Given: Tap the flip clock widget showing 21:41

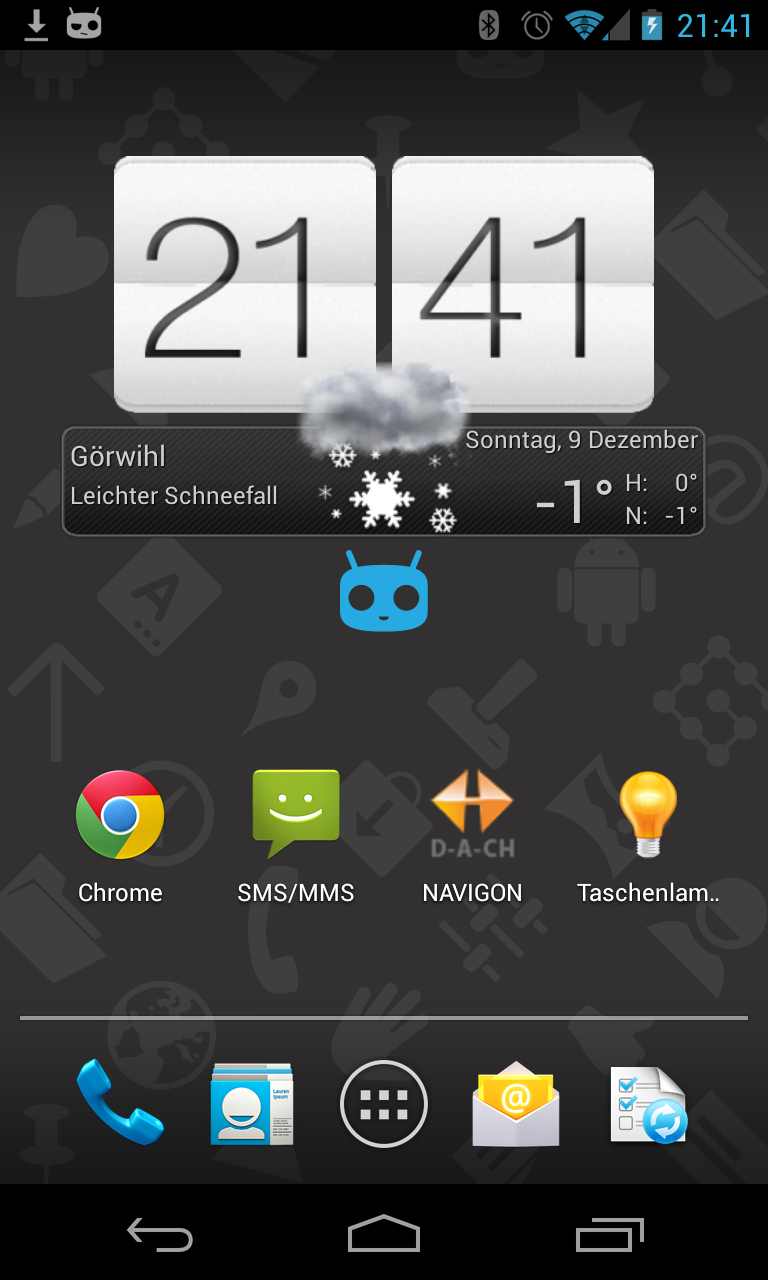Looking at the screenshot, I should 384,285.
